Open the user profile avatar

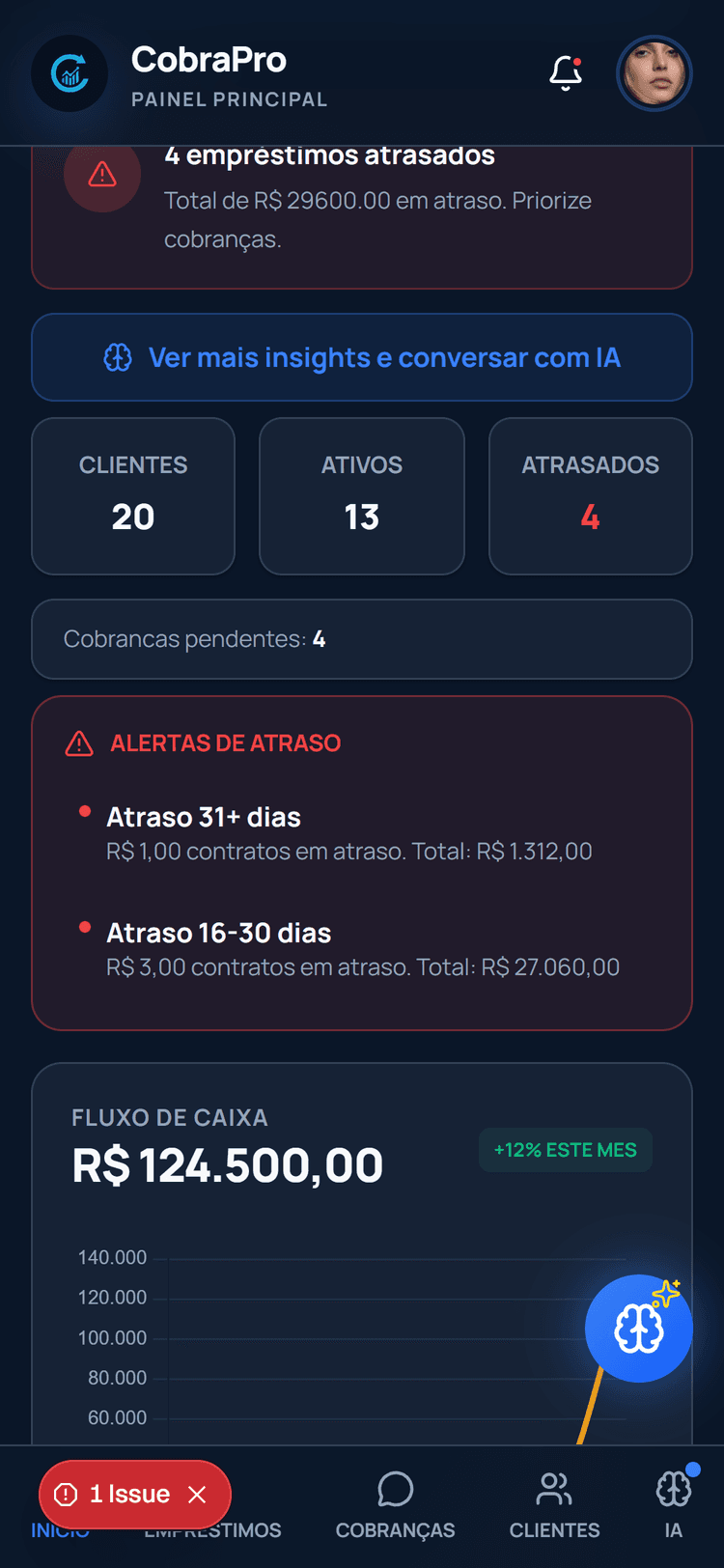click(x=654, y=73)
